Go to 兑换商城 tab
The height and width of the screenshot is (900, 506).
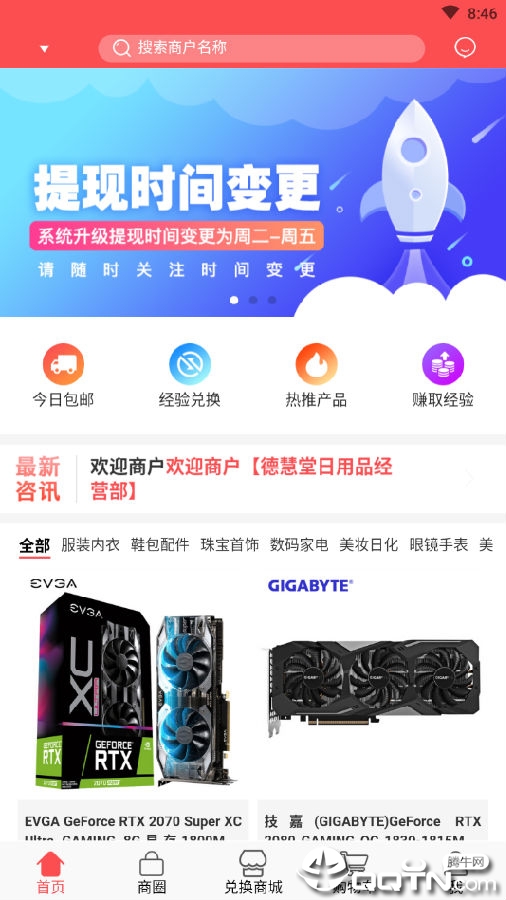click(253, 872)
